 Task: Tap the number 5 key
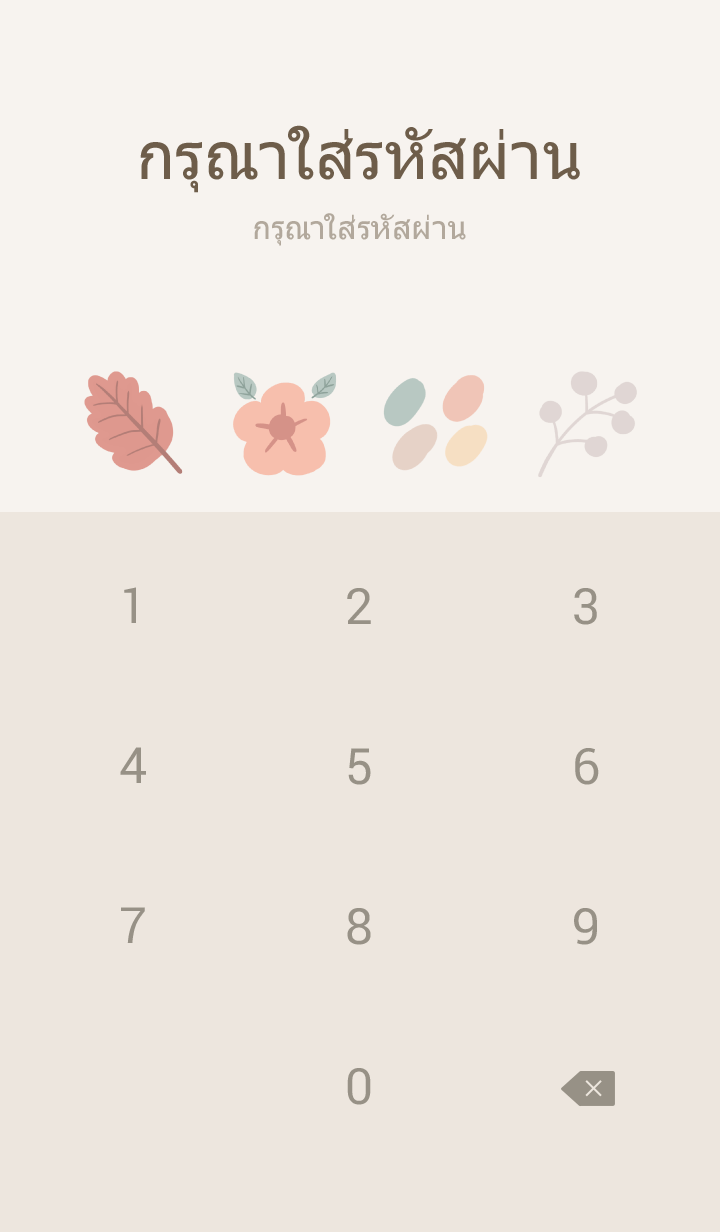[x=359, y=767]
